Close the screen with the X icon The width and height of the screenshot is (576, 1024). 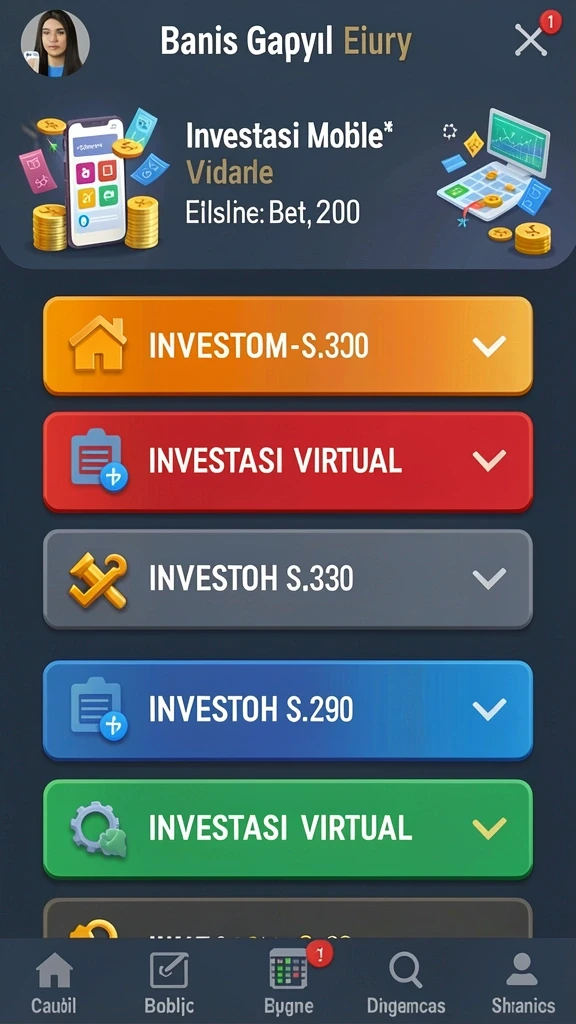pyautogui.click(x=530, y=40)
